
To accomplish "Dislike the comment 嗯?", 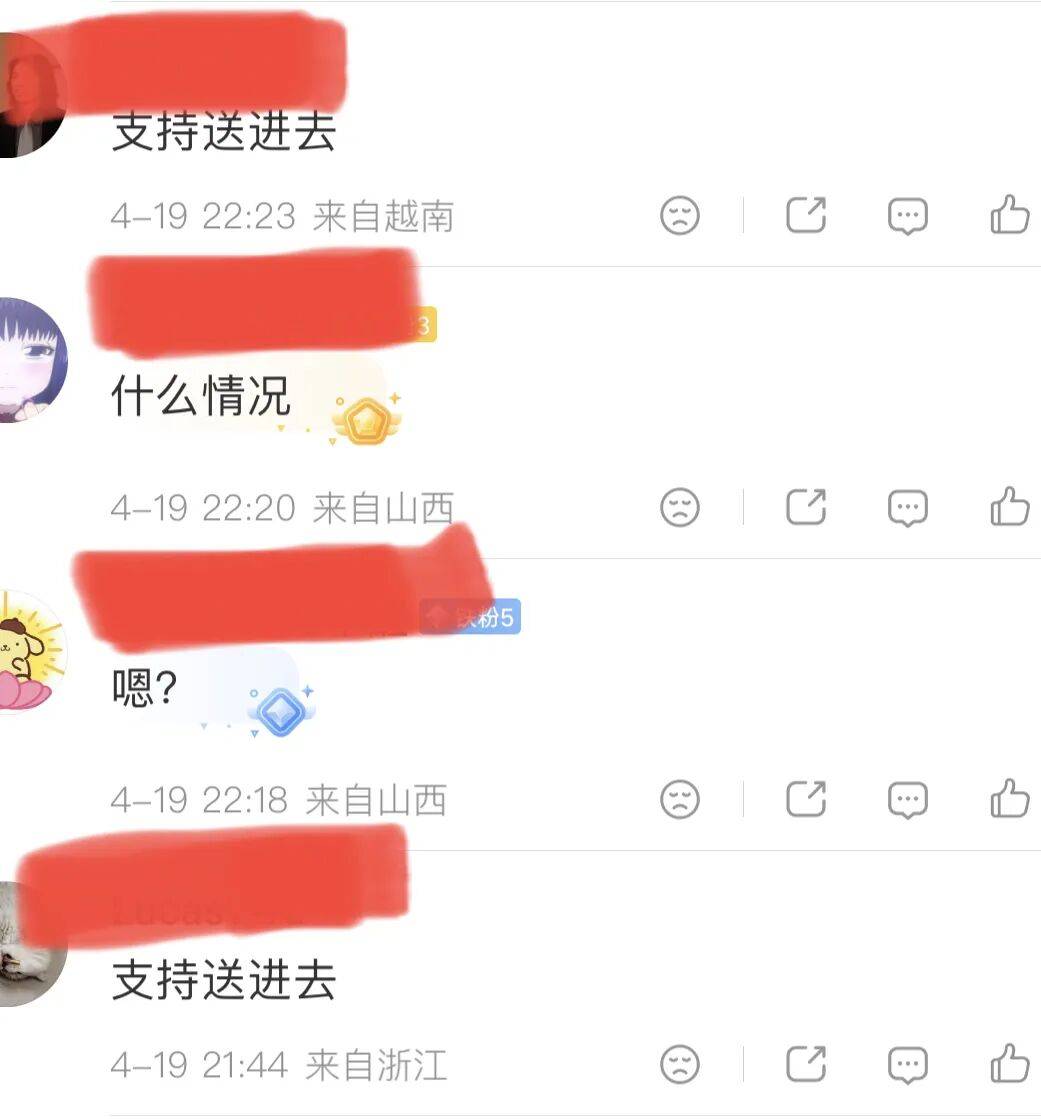I will click(680, 799).
